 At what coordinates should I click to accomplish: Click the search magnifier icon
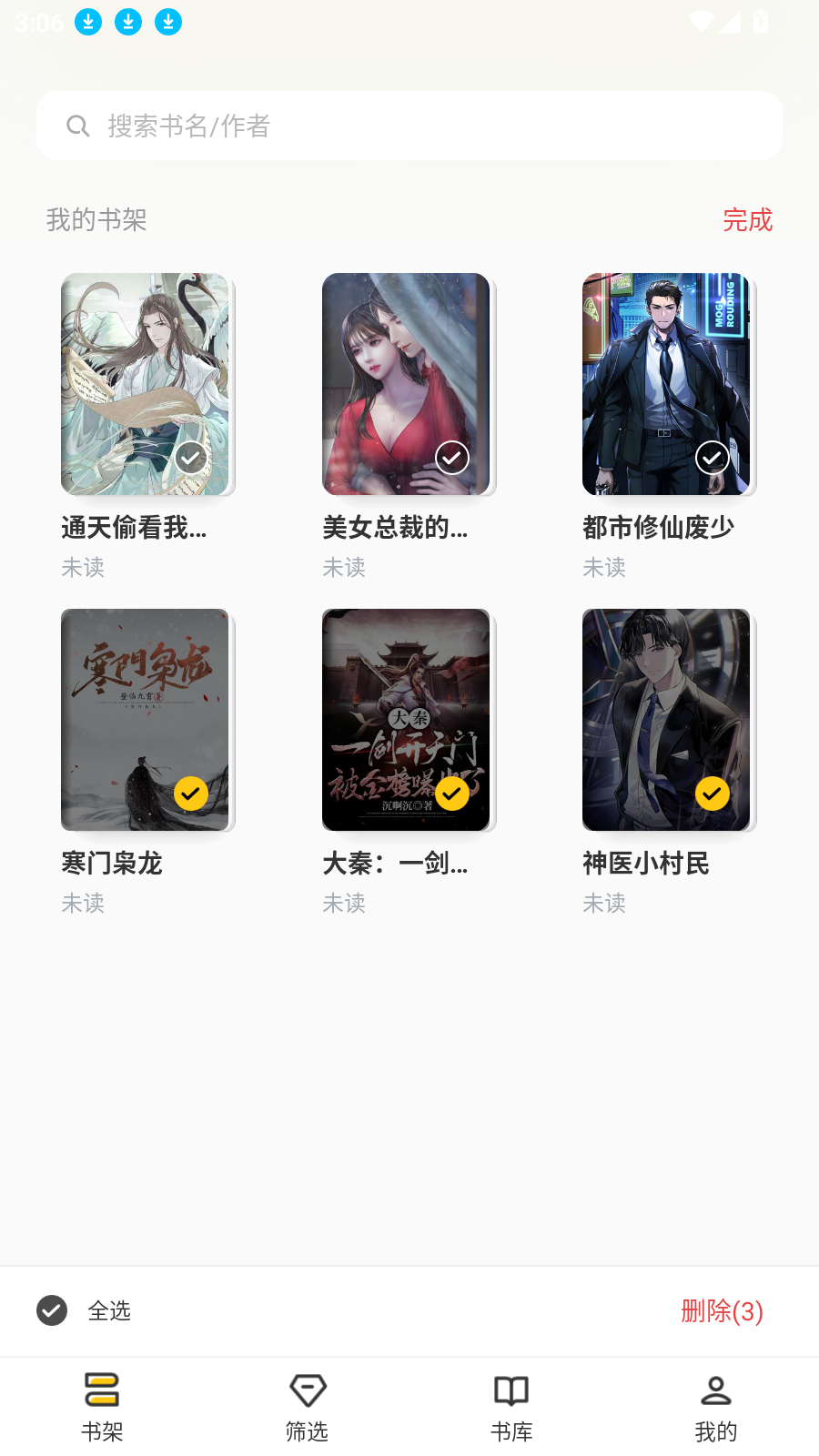click(78, 126)
